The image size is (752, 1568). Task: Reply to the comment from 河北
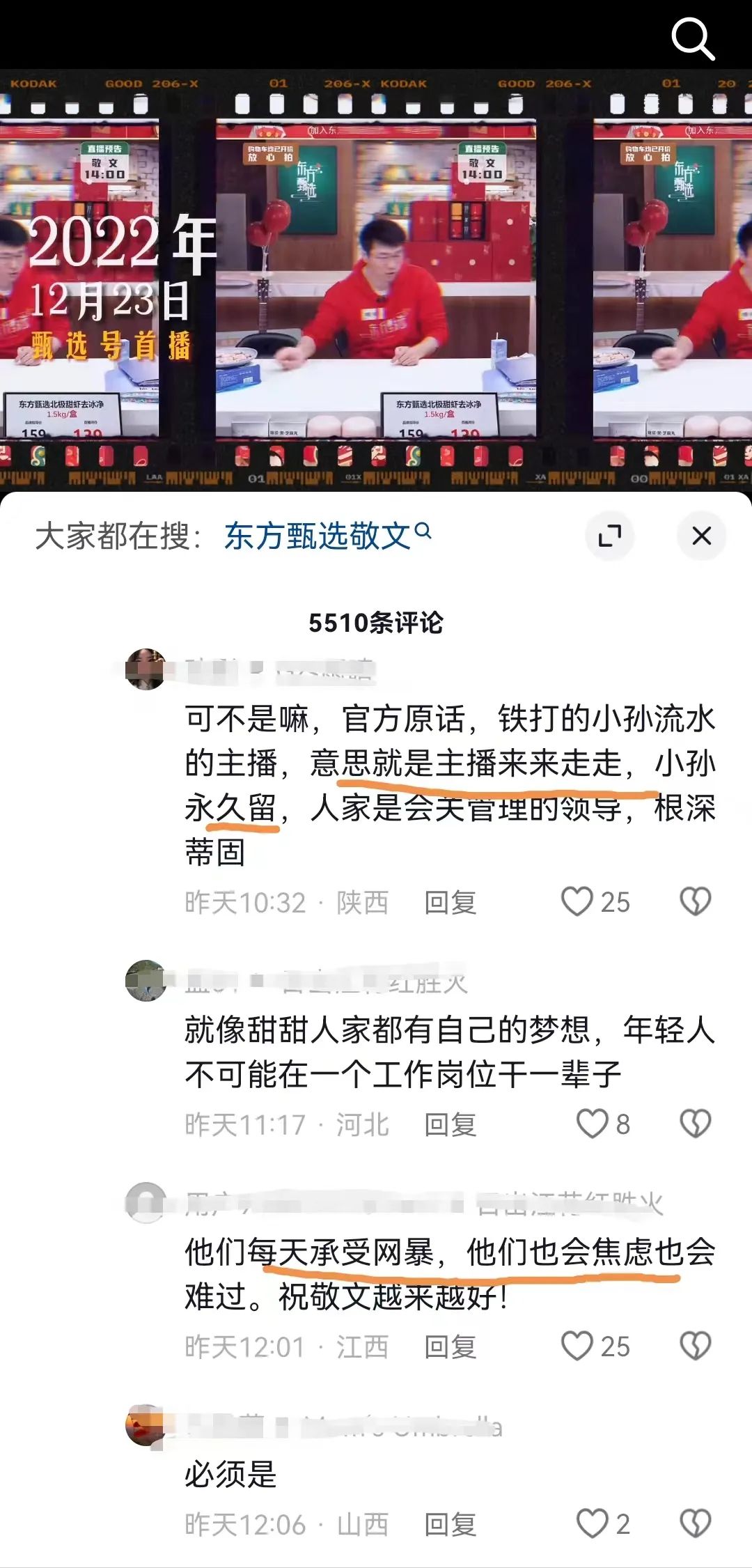click(x=451, y=1124)
